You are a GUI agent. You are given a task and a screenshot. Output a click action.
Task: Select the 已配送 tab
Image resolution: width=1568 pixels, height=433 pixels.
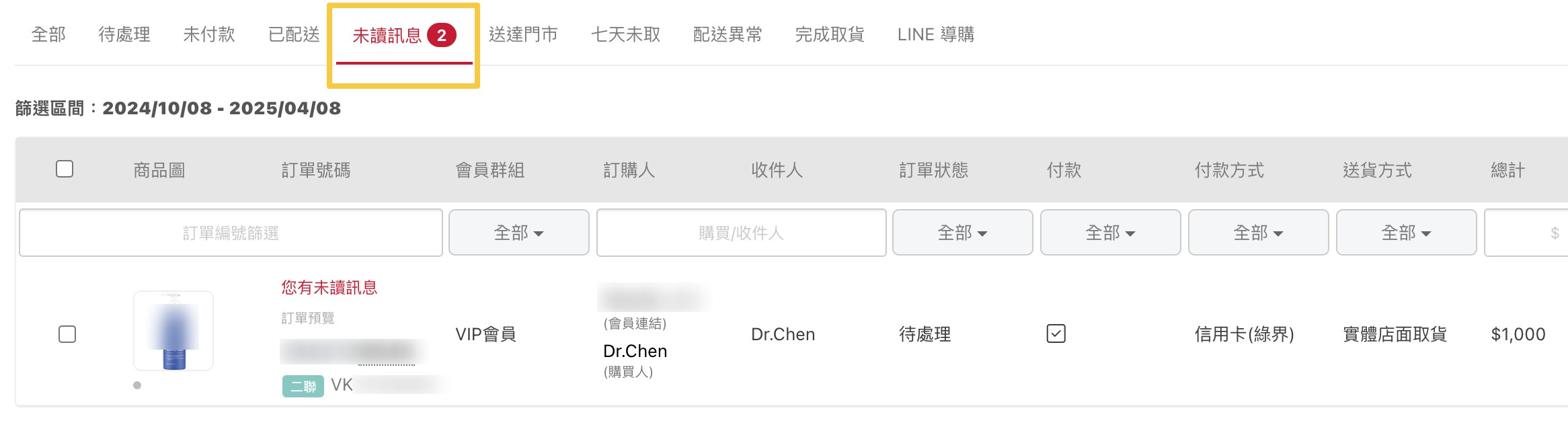[x=294, y=34]
